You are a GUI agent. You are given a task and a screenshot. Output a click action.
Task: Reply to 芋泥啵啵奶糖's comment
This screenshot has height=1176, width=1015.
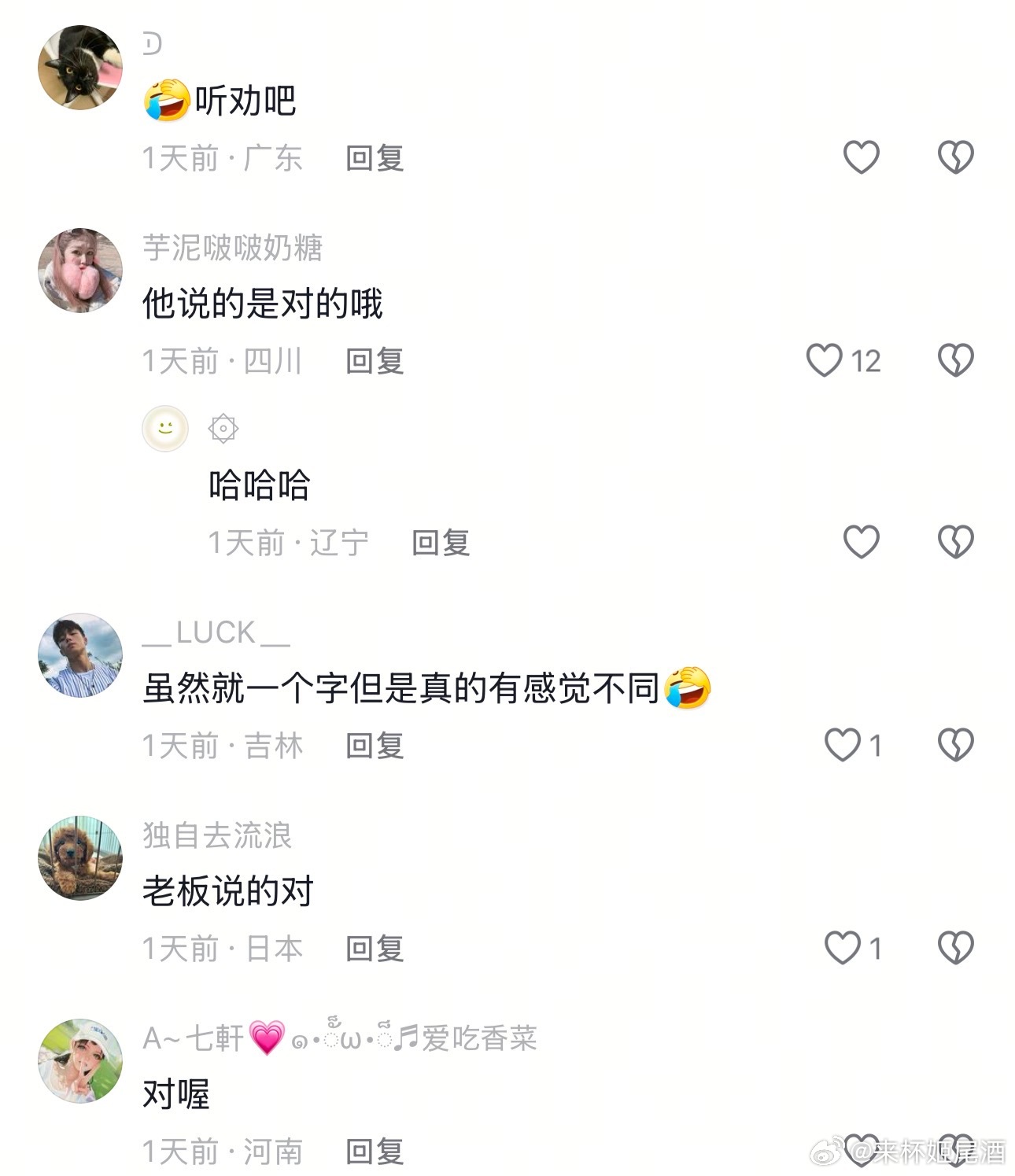pos(375,362)
